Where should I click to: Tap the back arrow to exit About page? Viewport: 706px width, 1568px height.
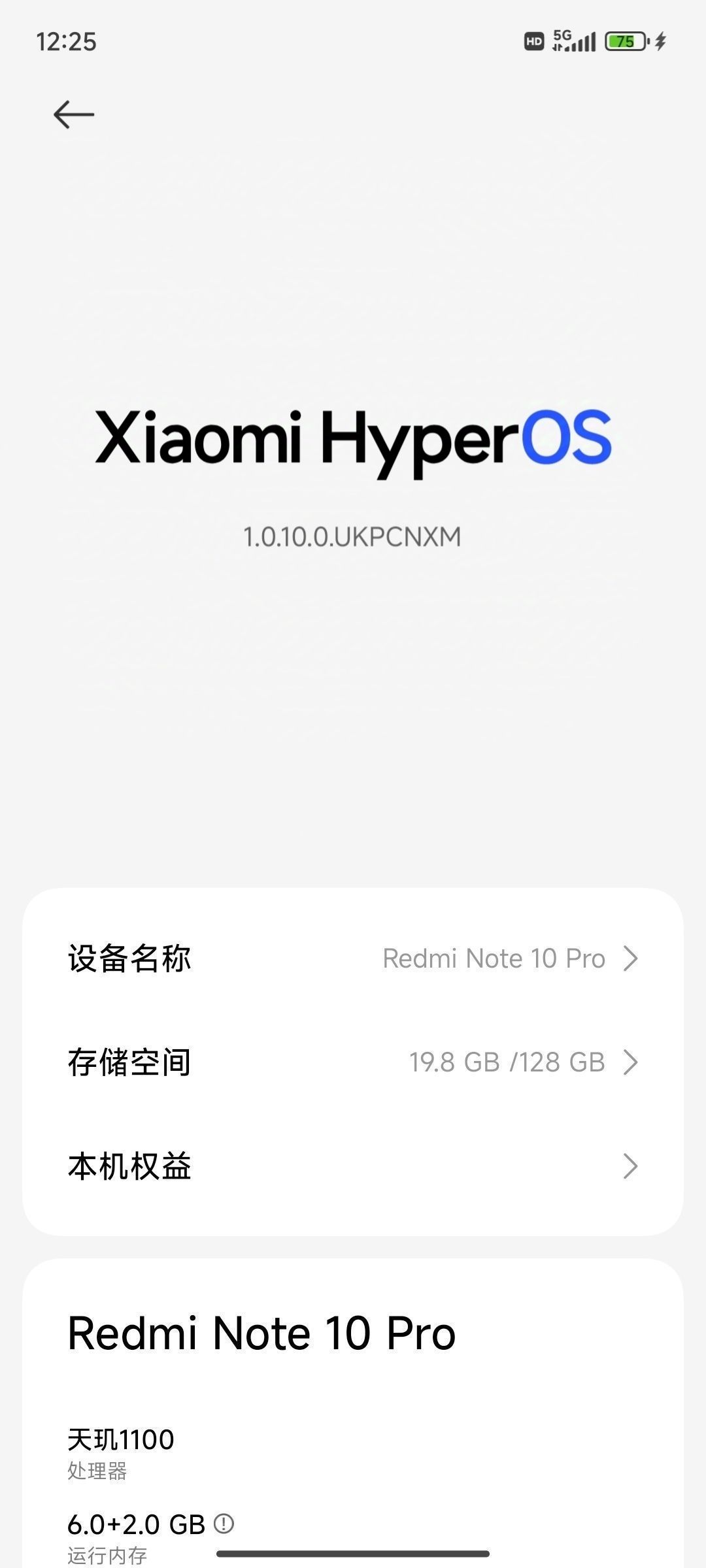74,113
